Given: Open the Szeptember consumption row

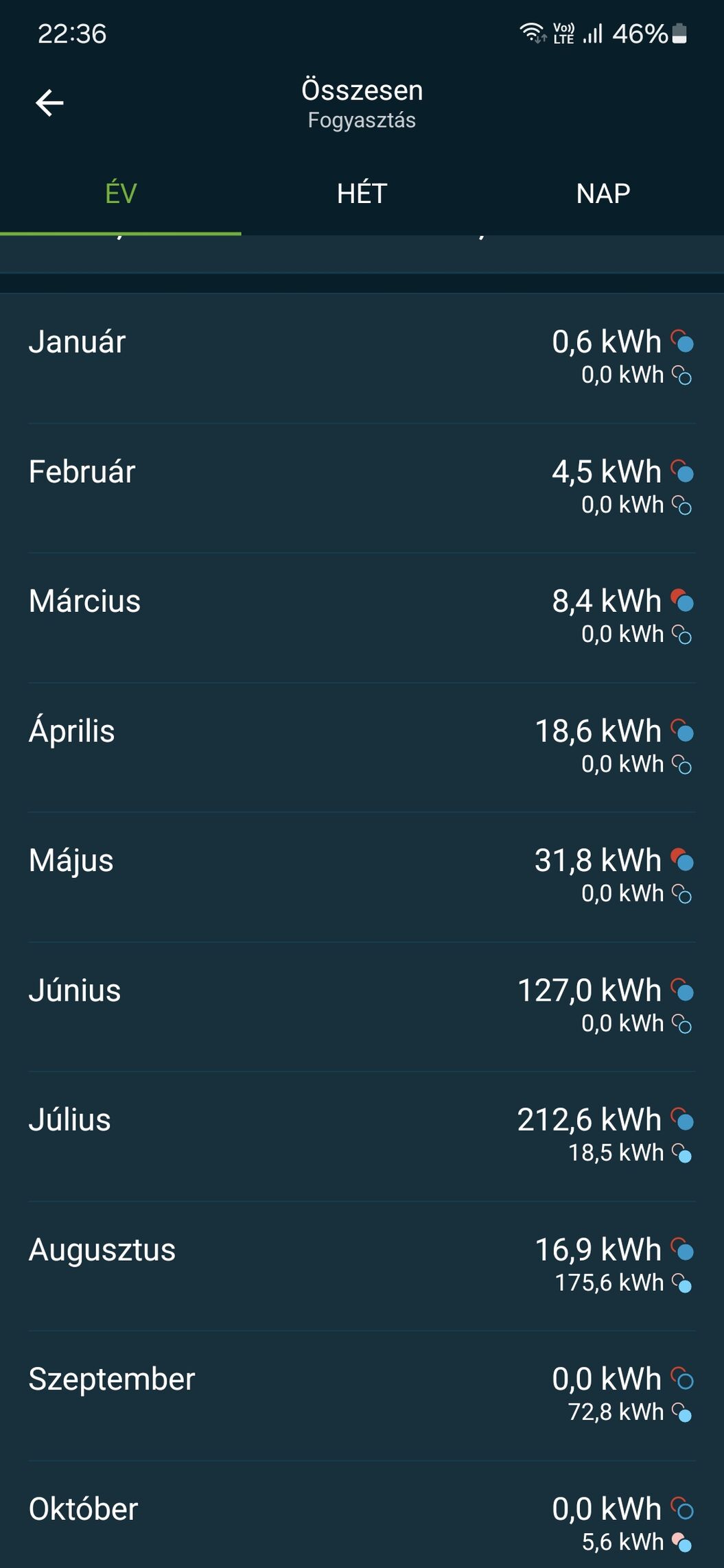Looking at the screenshot, I should 362,1395.
